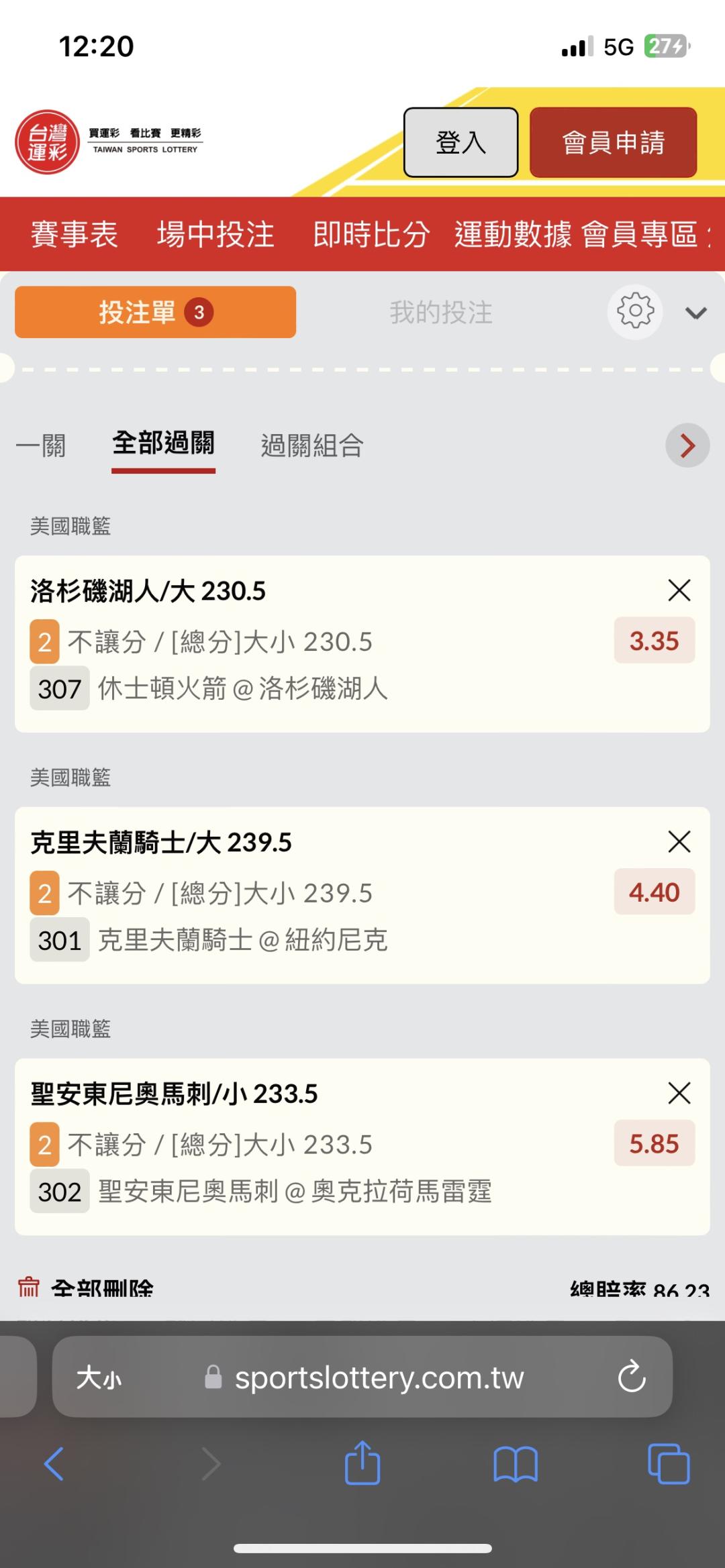
Task: Reload the page in Safari
Action: [x=632, y=1377]
